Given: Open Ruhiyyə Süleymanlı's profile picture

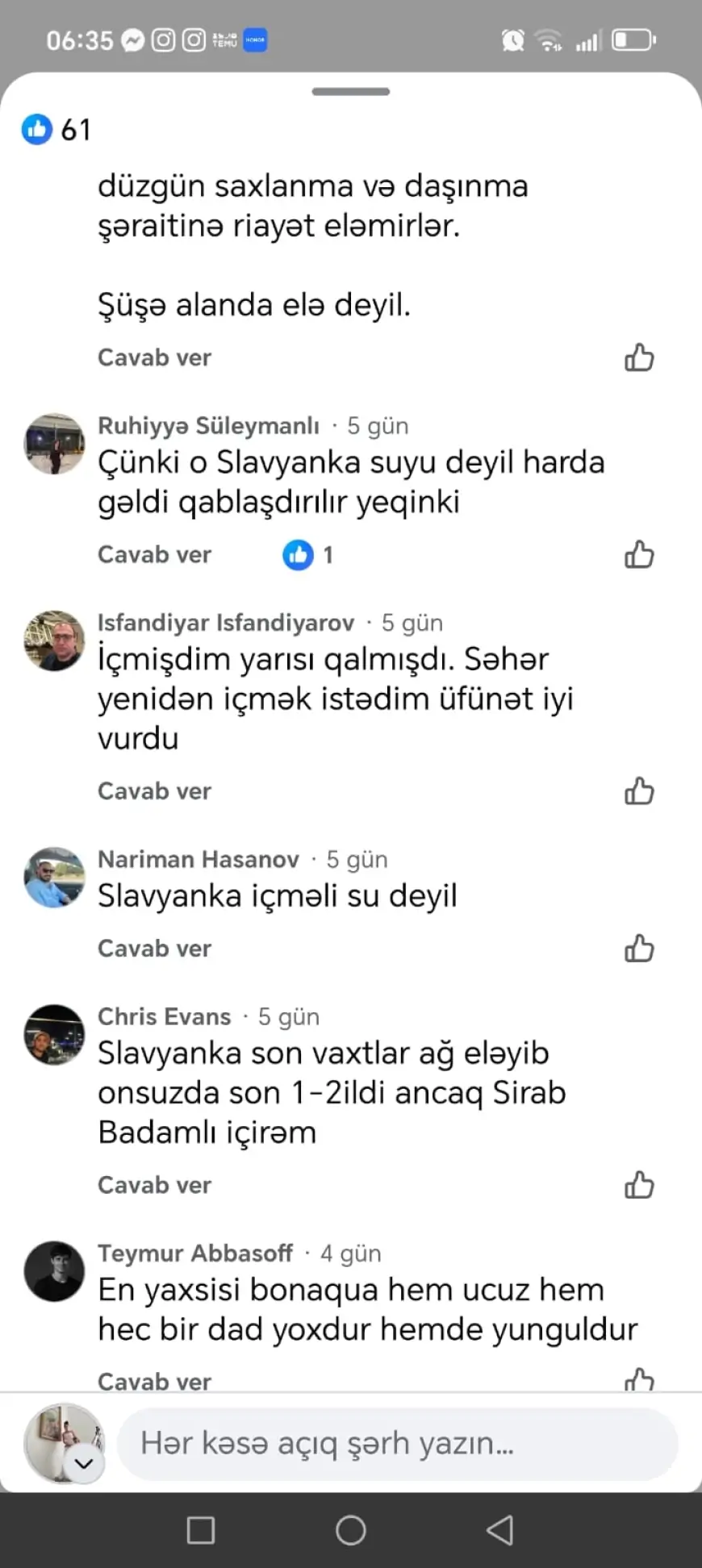Looking at the screenshot, I should point(54,444).
